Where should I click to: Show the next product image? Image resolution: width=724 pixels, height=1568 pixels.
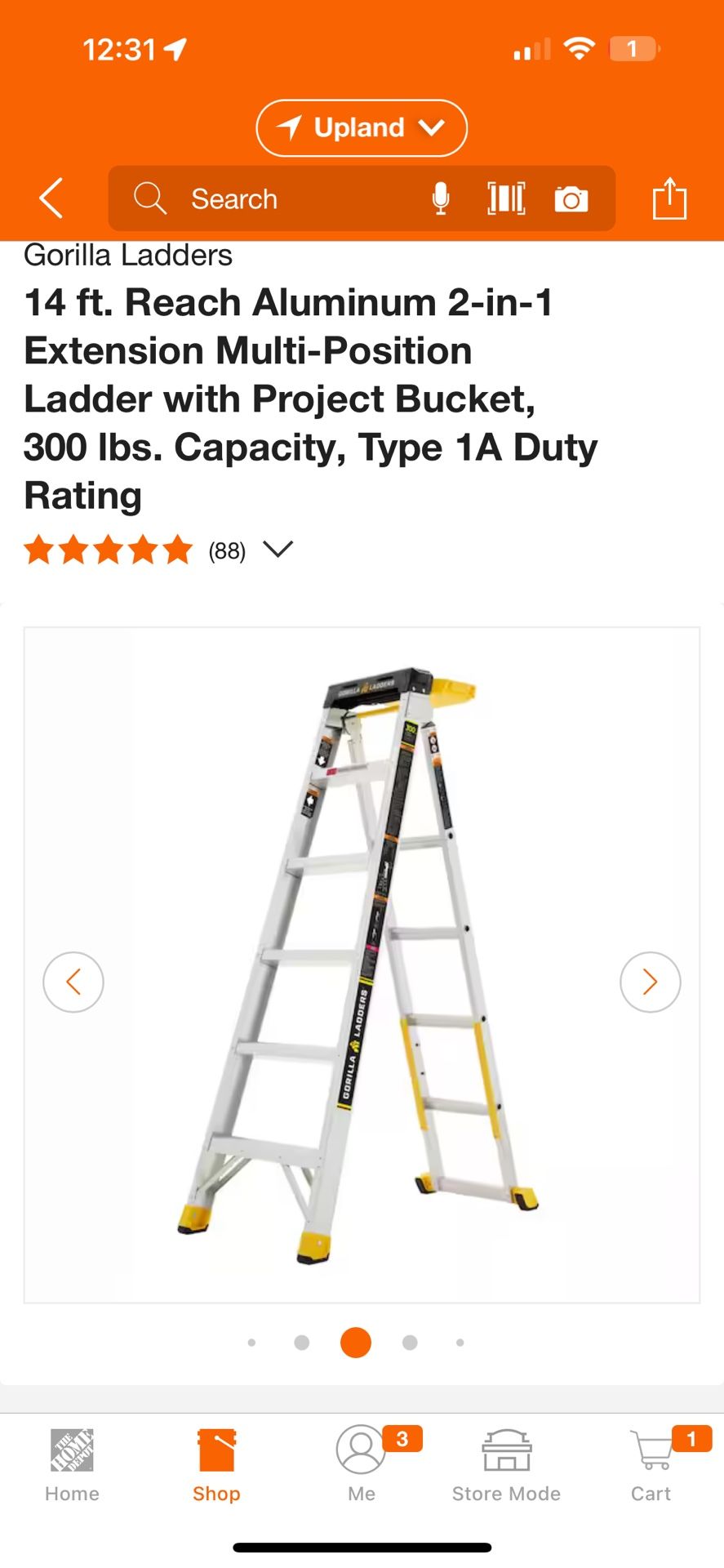pyautogui.click(x=651, y=982)
